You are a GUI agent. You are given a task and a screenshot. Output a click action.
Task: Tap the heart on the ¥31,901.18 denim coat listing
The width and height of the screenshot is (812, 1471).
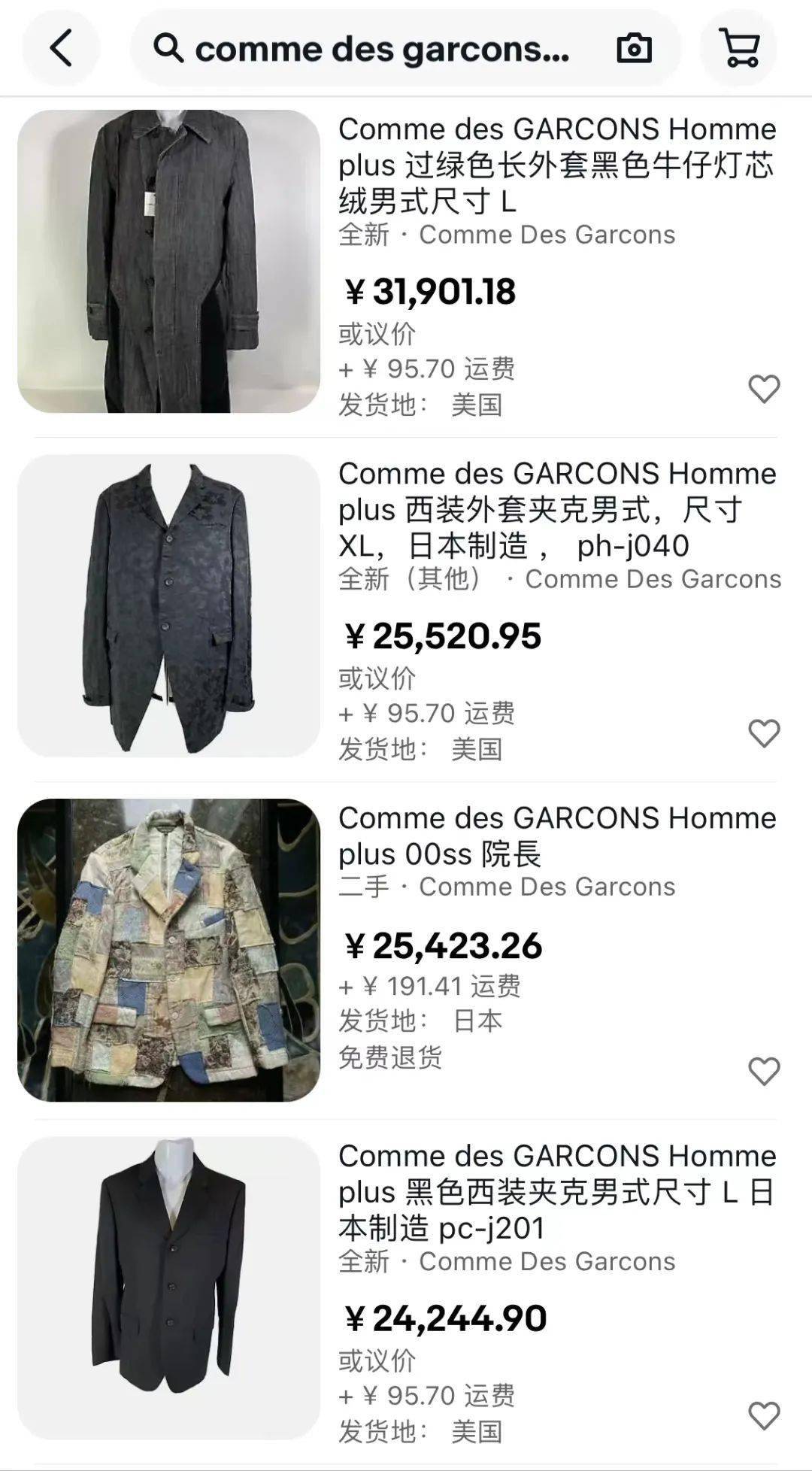764,390
